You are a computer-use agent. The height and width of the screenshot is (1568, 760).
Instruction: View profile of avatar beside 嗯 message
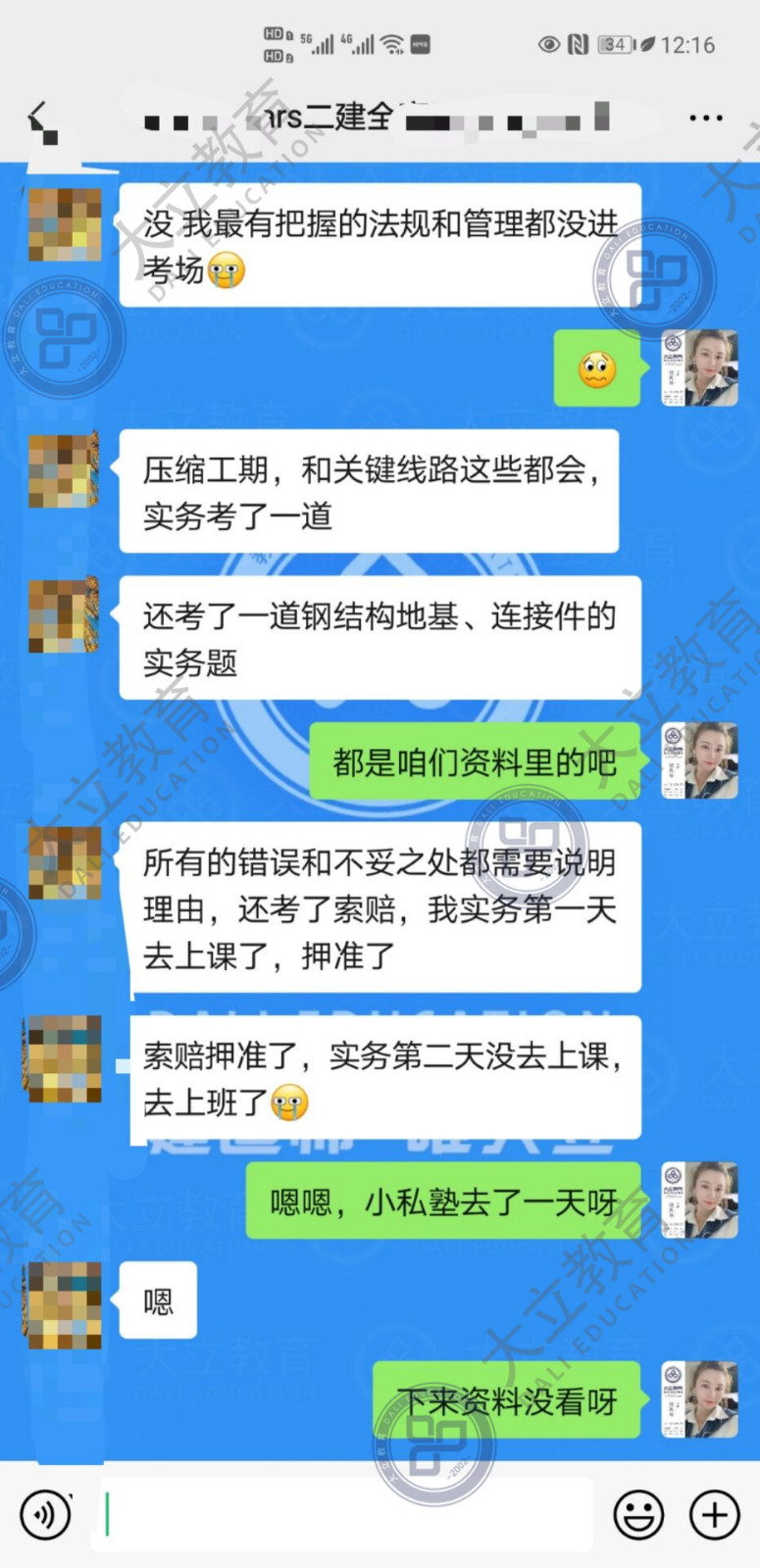coord(65,1304)
